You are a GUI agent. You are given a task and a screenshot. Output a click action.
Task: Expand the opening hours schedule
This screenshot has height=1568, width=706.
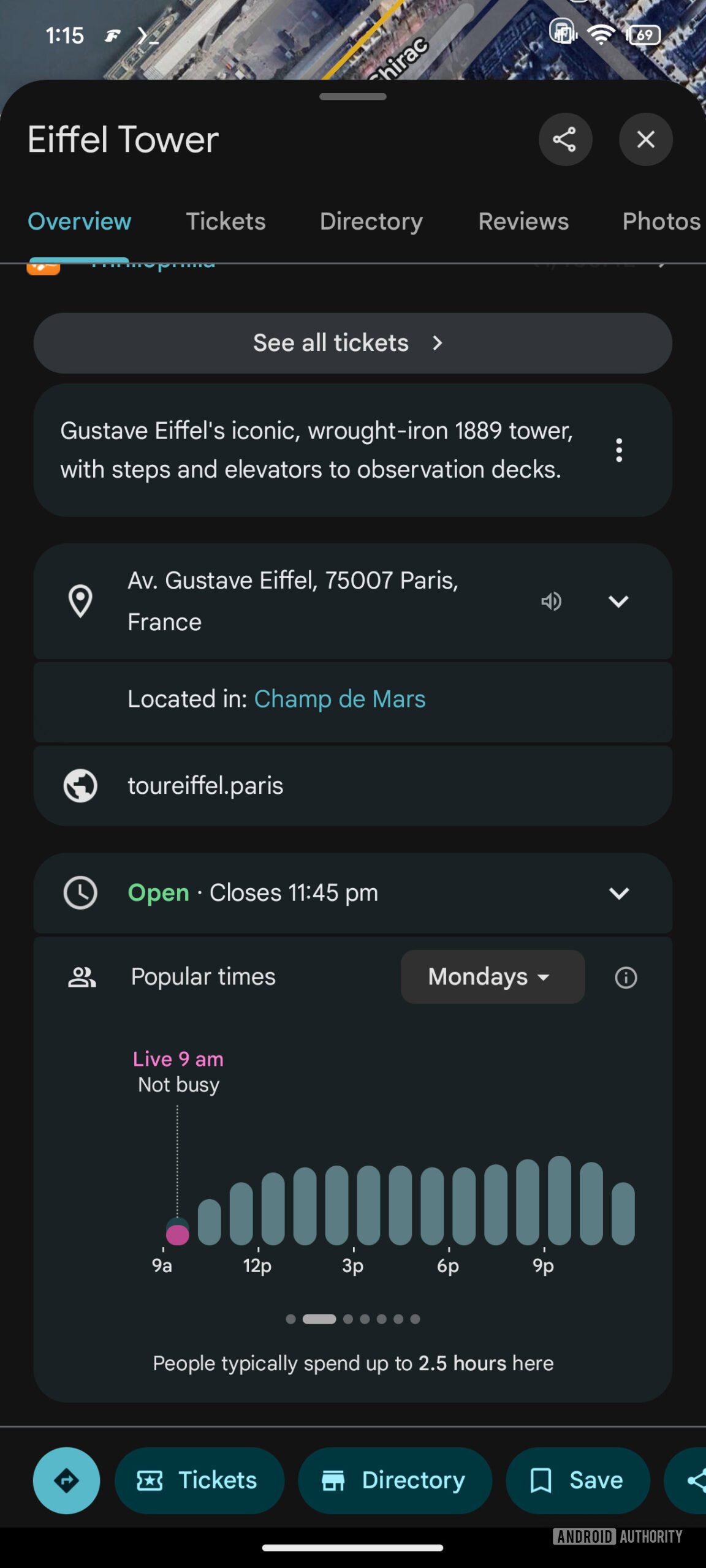[x=619, y=893]
